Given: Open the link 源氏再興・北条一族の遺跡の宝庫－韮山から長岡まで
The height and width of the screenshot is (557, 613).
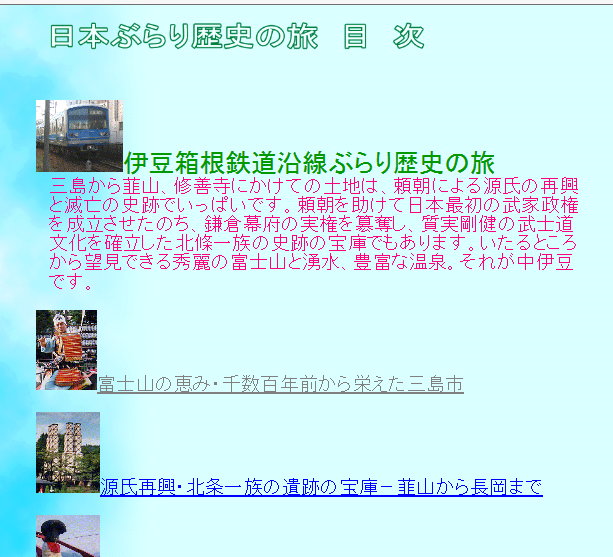Looking at the screenshot, I should [x=320, y=487].
